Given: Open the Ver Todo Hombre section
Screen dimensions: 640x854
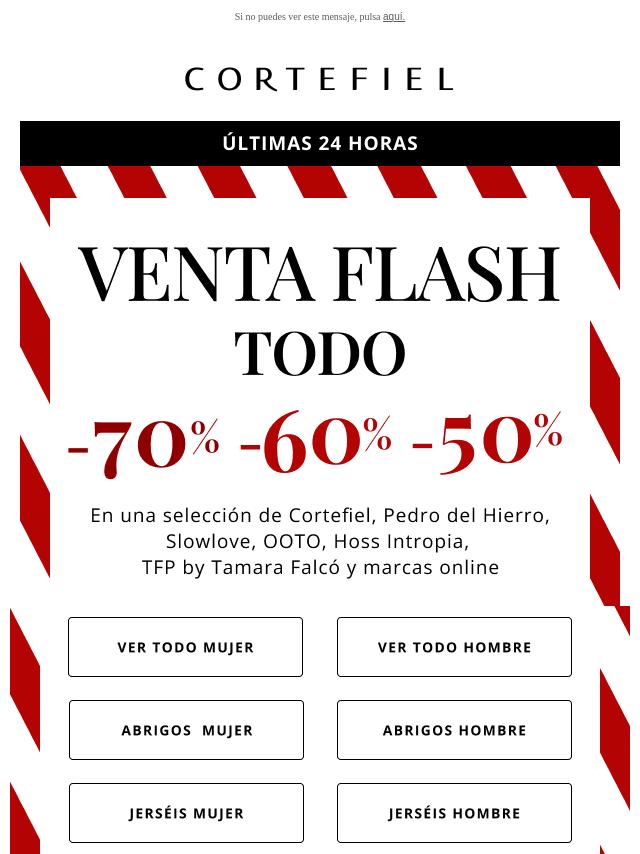Looking at the screenshot, I should tap(454, 647).
